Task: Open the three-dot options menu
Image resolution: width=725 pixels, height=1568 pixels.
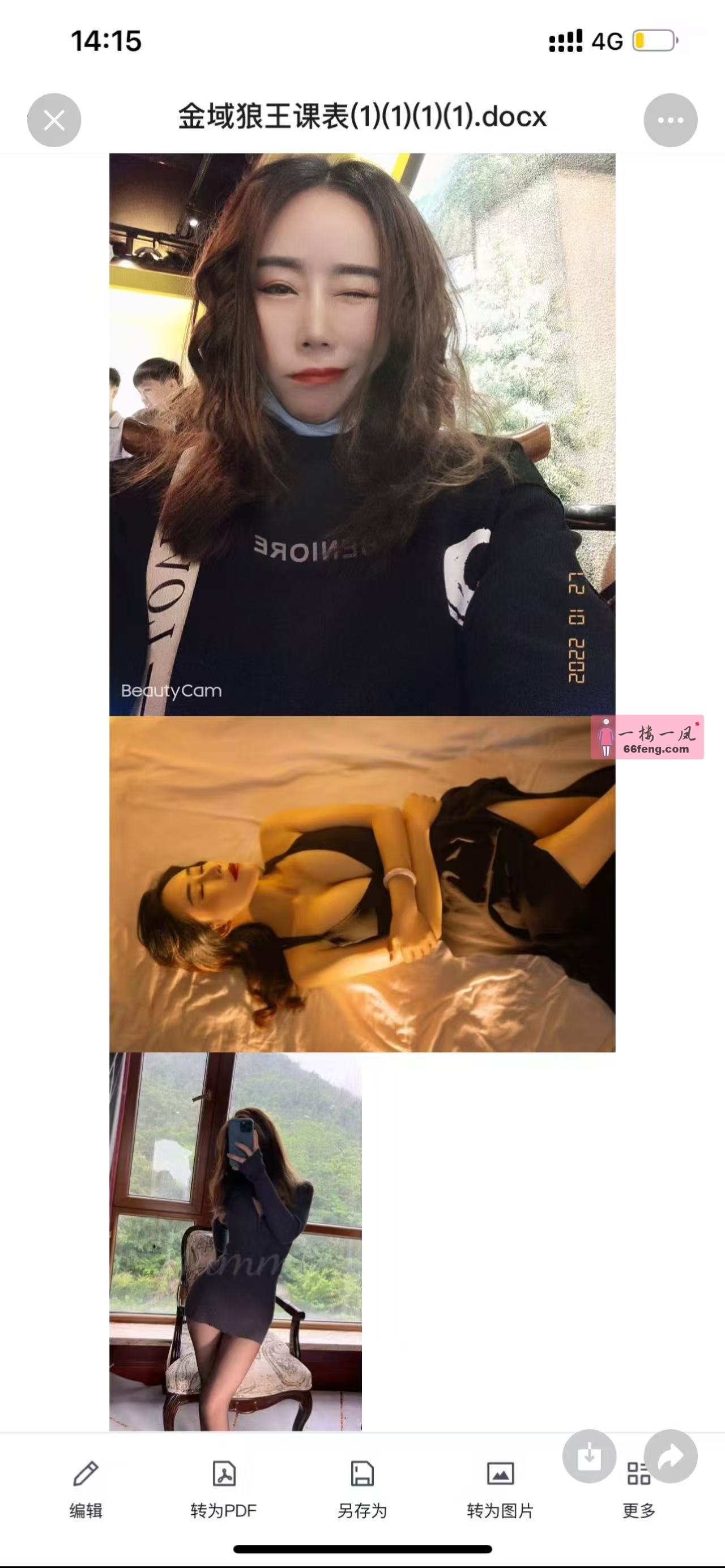Action: (670, 120)
